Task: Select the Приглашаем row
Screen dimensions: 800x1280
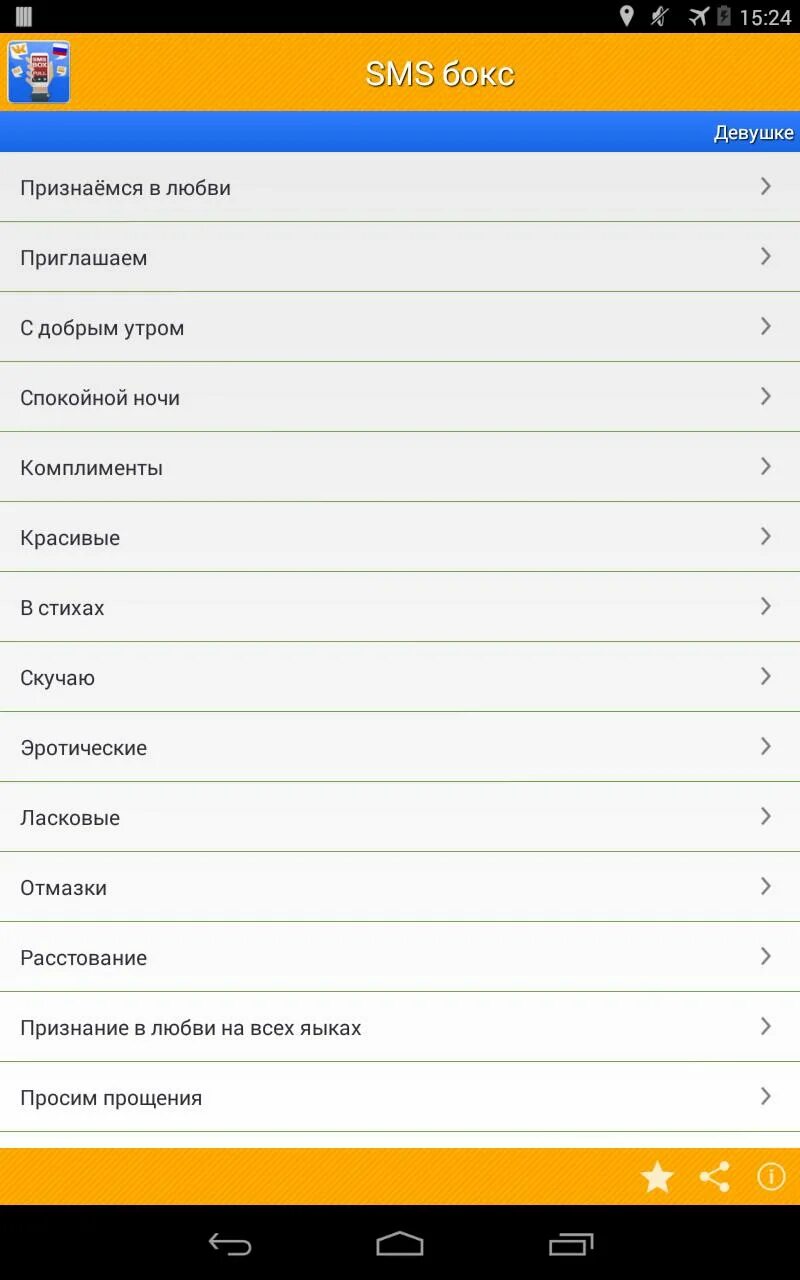Action: coord(400,257)
